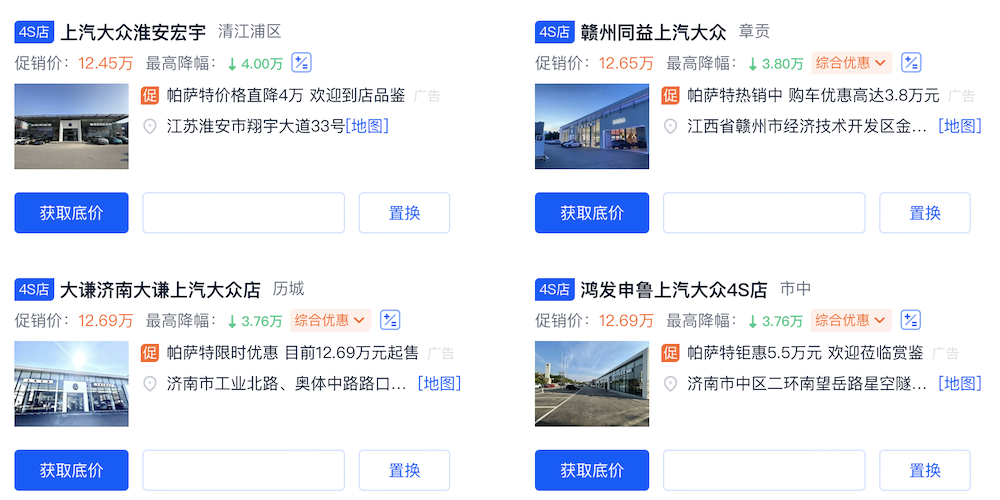View map for 济南市工业北路 address
This screenshot has width=1000, height=500.
pos(439,383)
